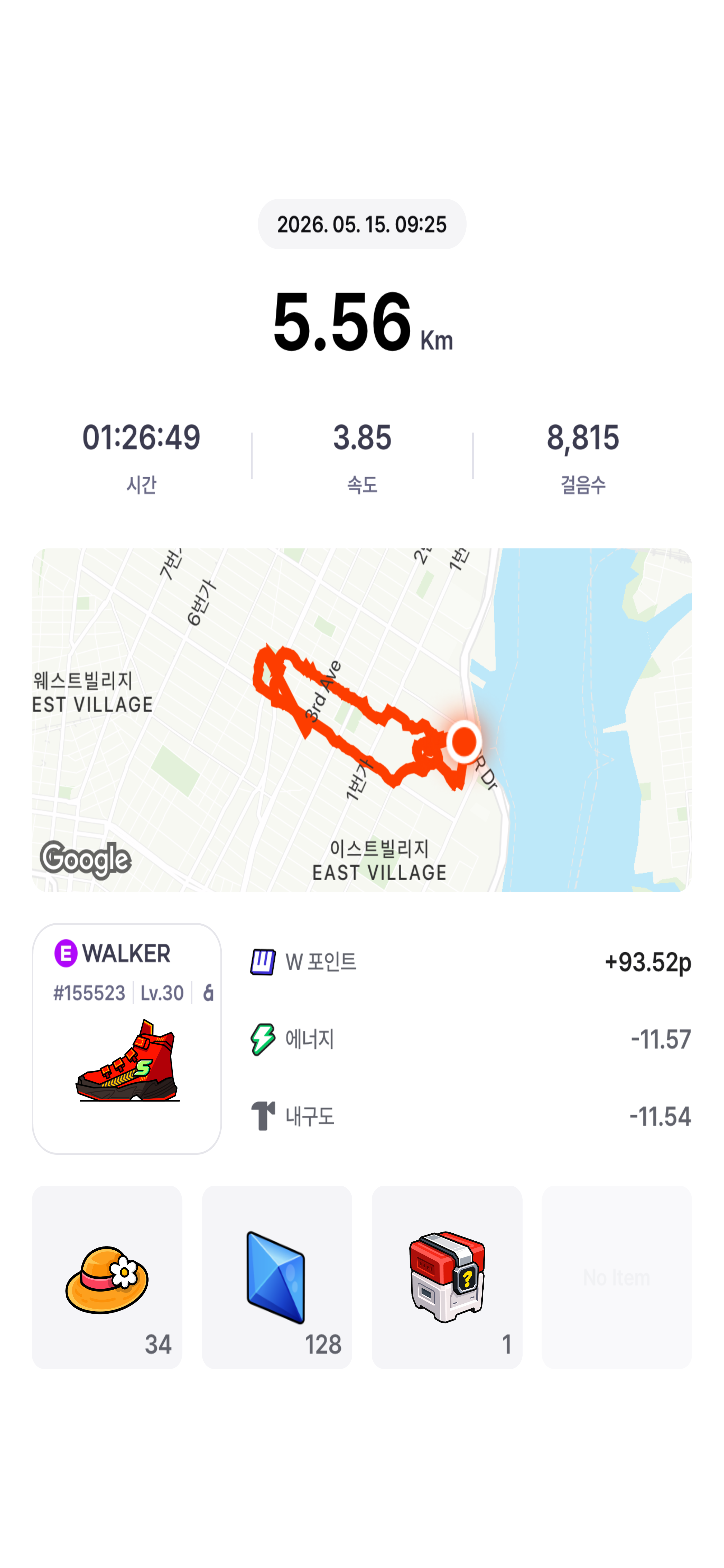
Task: Open the walking route map
Action: (362, 720)
